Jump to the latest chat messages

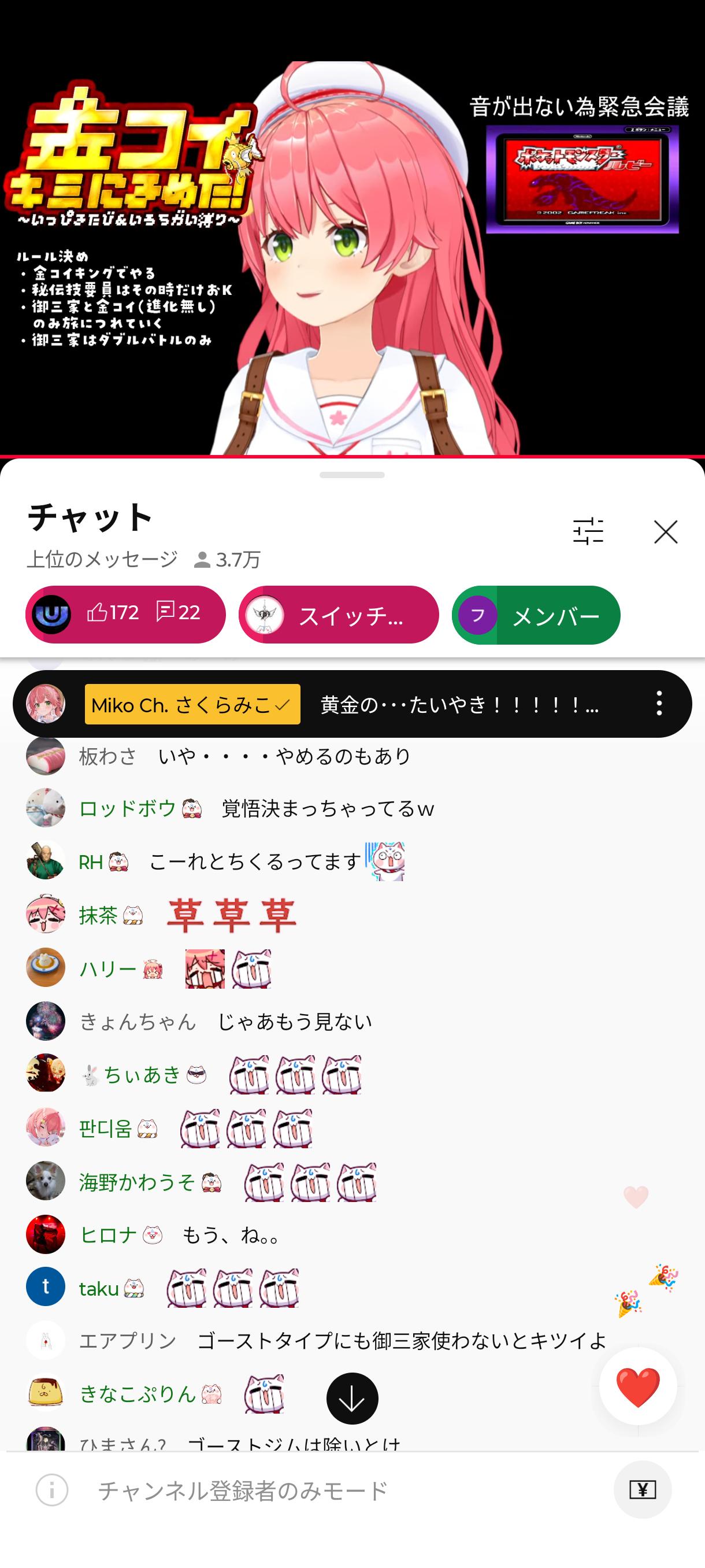[352, 1398]
